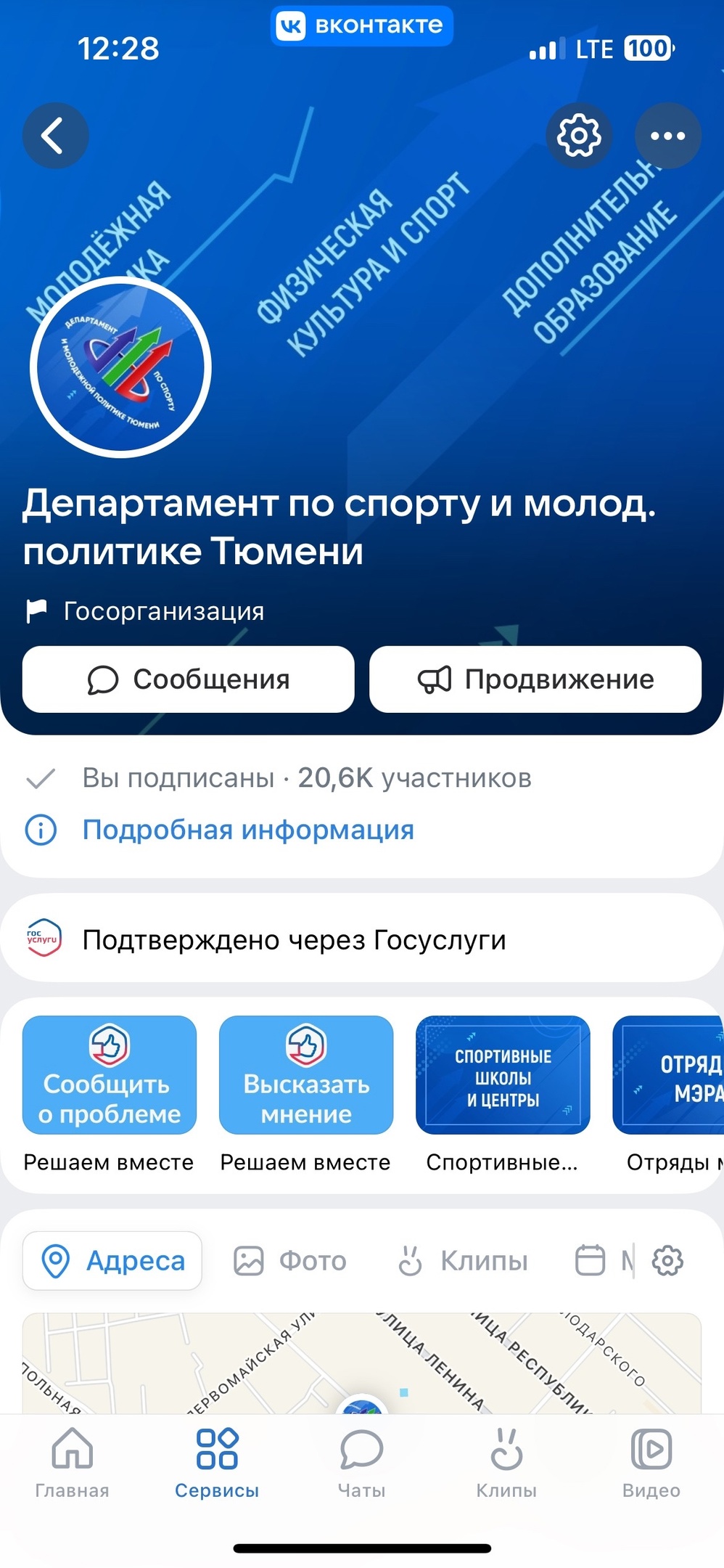Return to ВКонтакте via the top pill

361,26
